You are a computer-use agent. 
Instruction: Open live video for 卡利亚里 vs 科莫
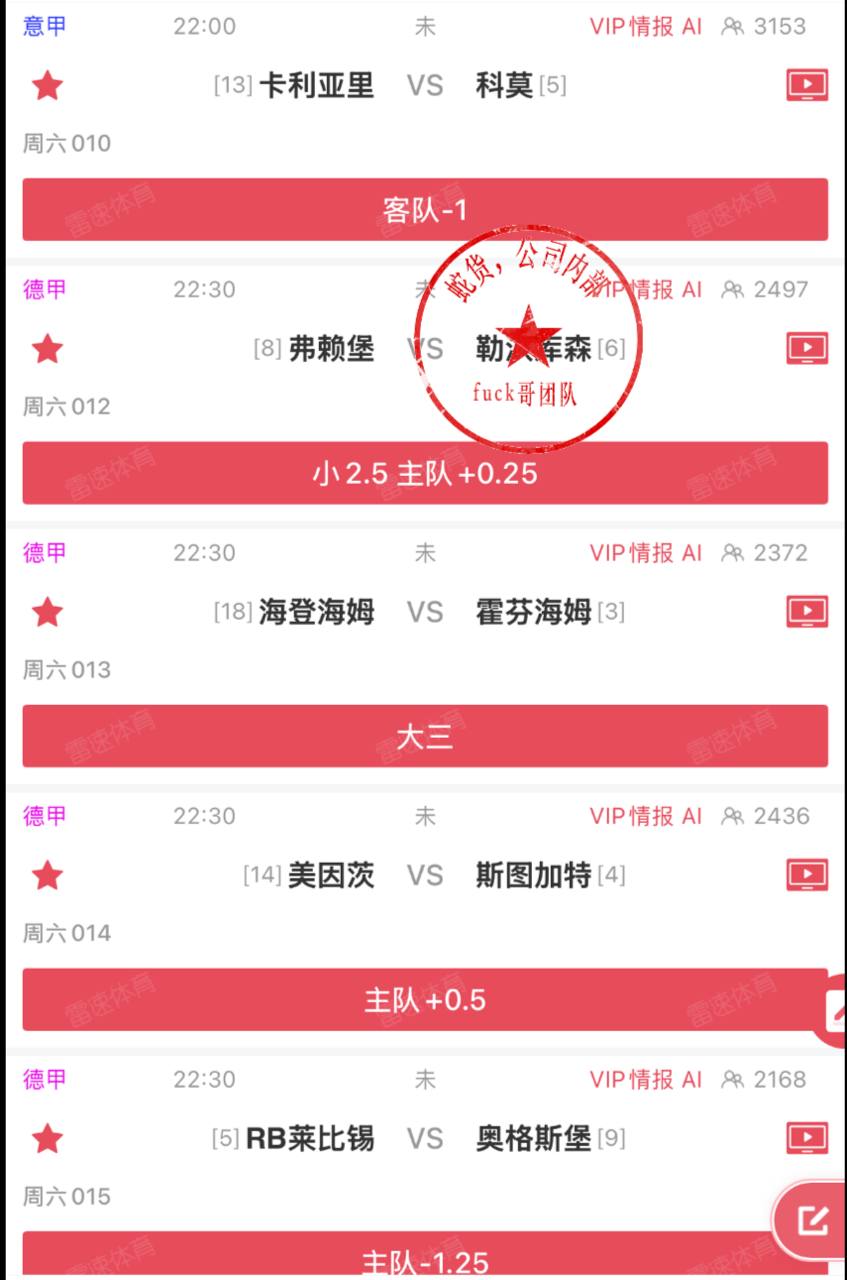click(807, 85)
